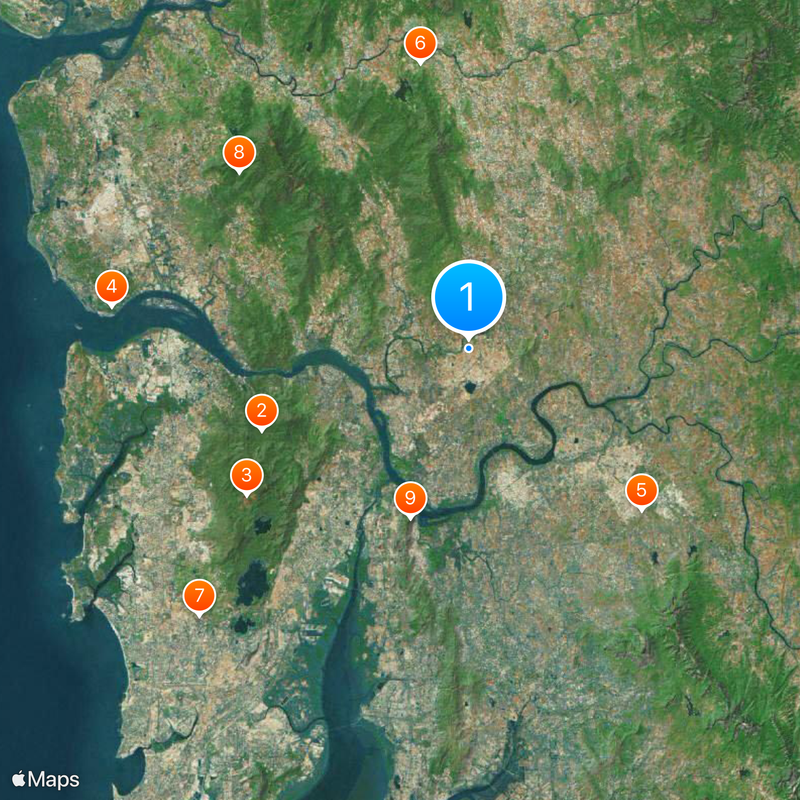The image size is (800, 800).
Task: Select the large blue pin numbered 1
Action: (468, 296)
